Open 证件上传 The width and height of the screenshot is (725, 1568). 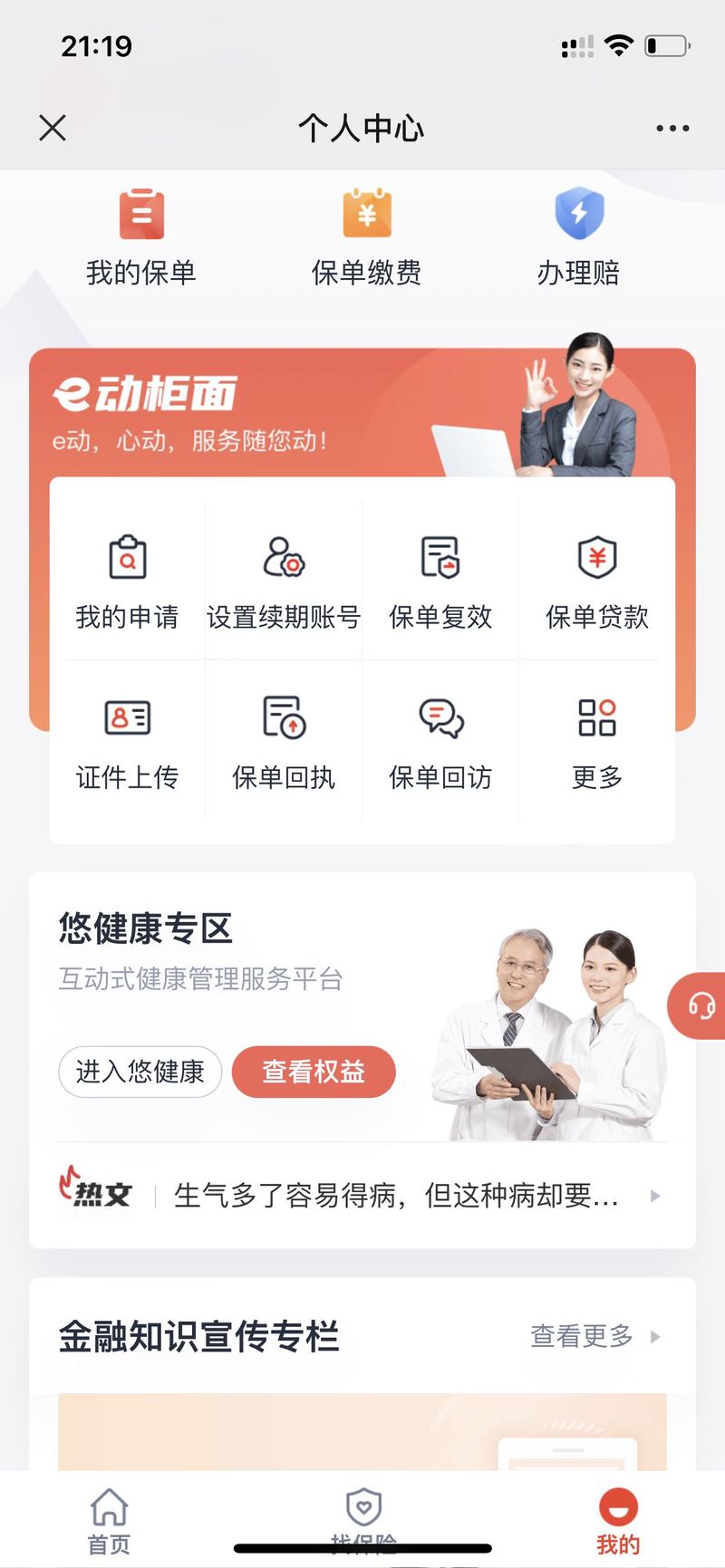coord(128,741)
